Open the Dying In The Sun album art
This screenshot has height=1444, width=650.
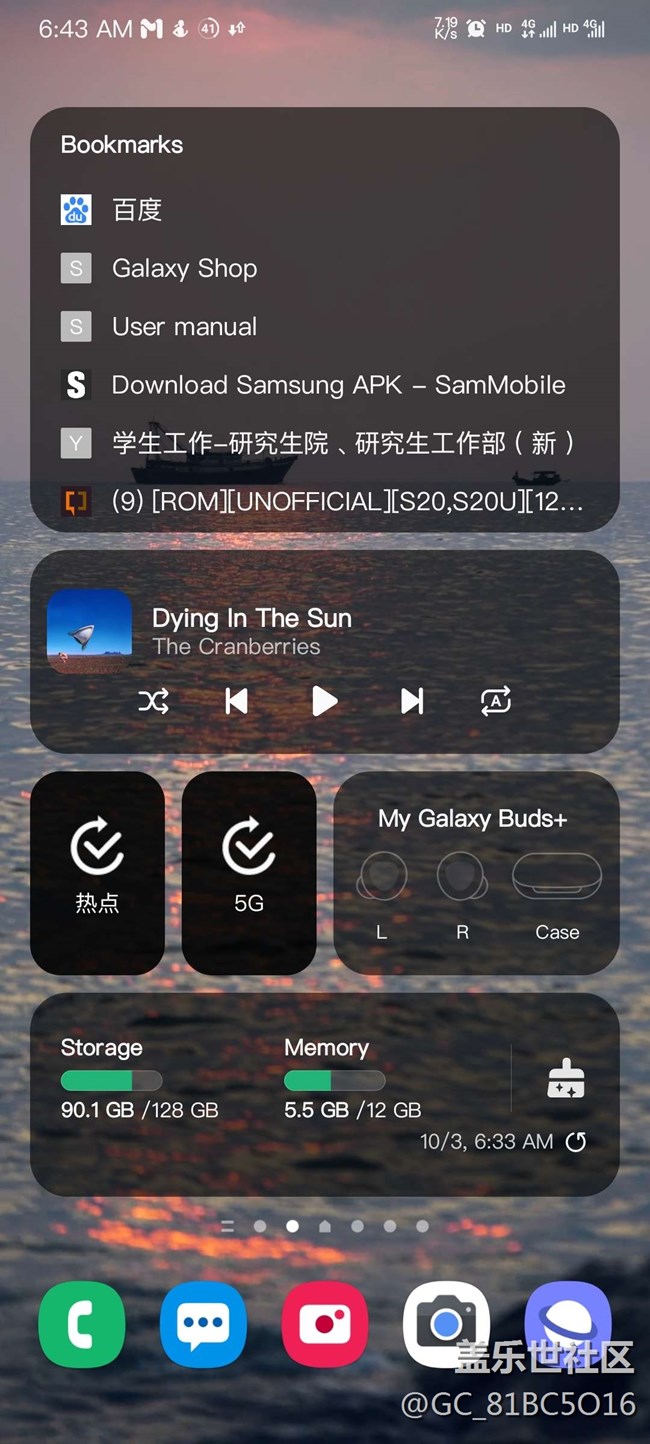pyautogui.click(x=89, y=631)
